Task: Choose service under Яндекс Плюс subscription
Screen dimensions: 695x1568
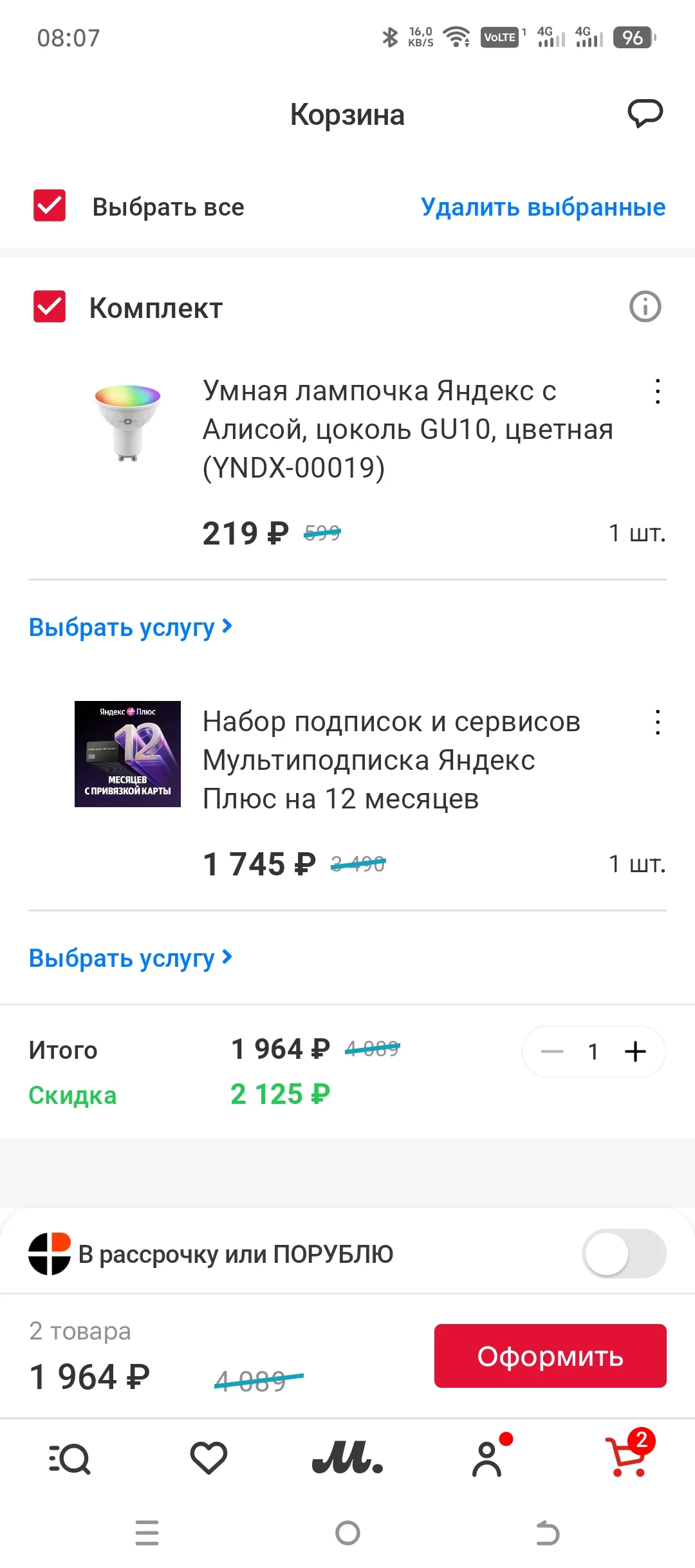Action: 131,958
